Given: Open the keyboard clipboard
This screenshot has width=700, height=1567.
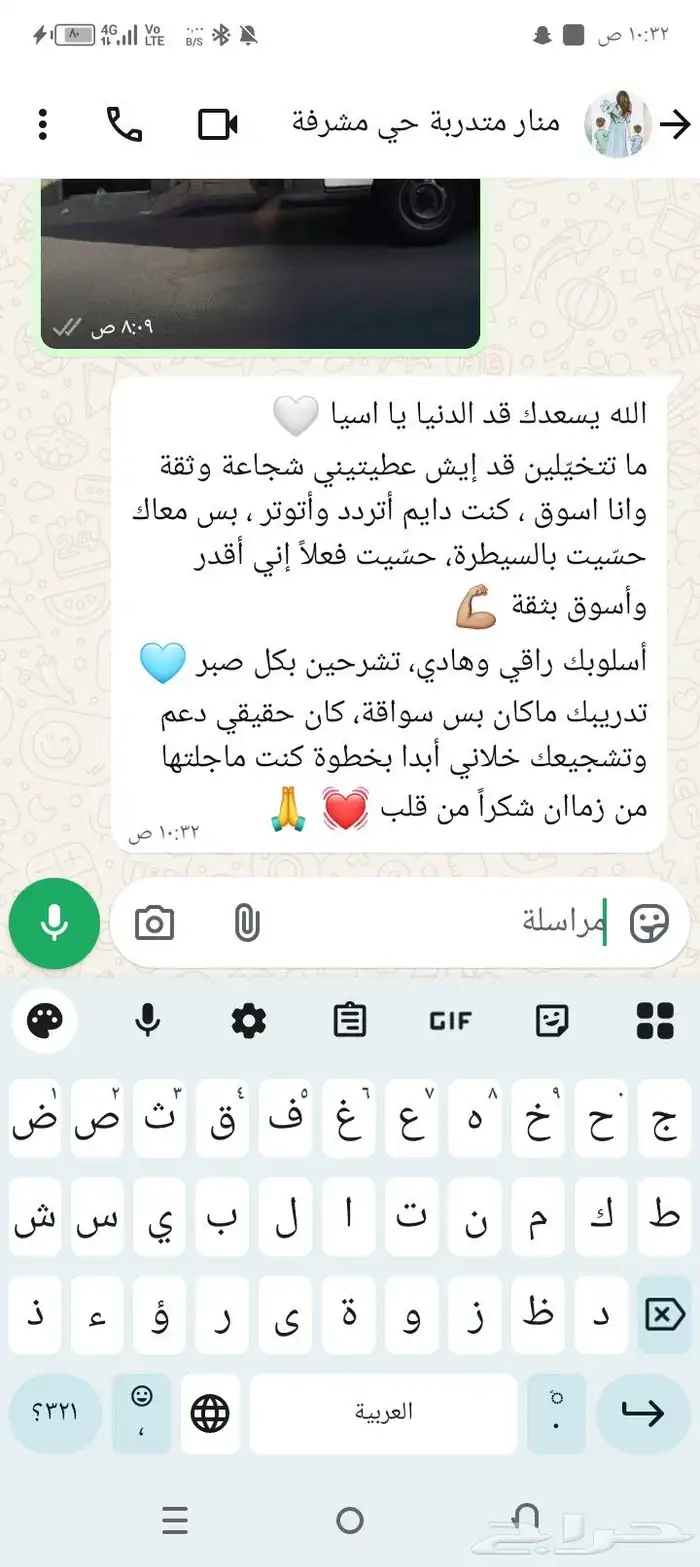Looking at the screenshot, I should pos(350,1020).
